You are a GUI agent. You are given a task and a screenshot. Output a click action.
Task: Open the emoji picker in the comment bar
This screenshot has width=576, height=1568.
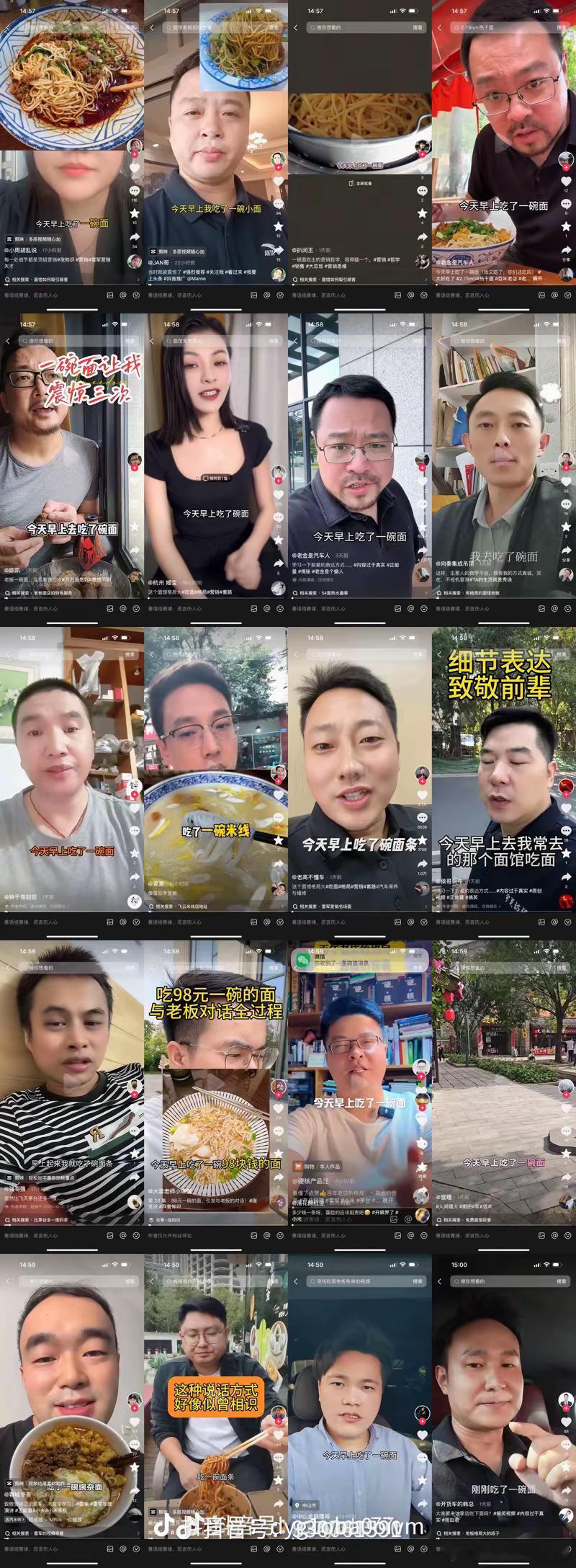135,295
